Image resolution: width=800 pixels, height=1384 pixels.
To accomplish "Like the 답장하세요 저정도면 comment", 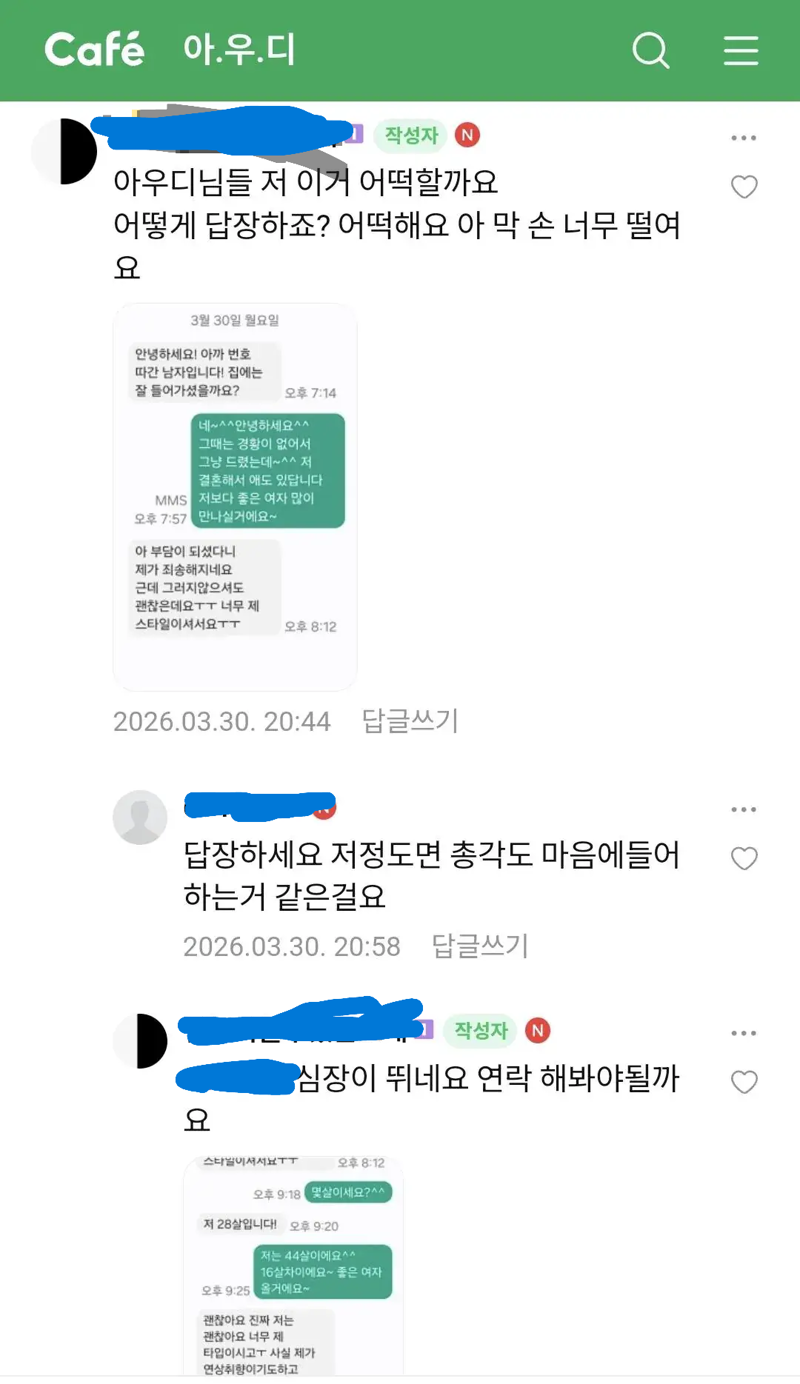I will [x=744, y=858].
